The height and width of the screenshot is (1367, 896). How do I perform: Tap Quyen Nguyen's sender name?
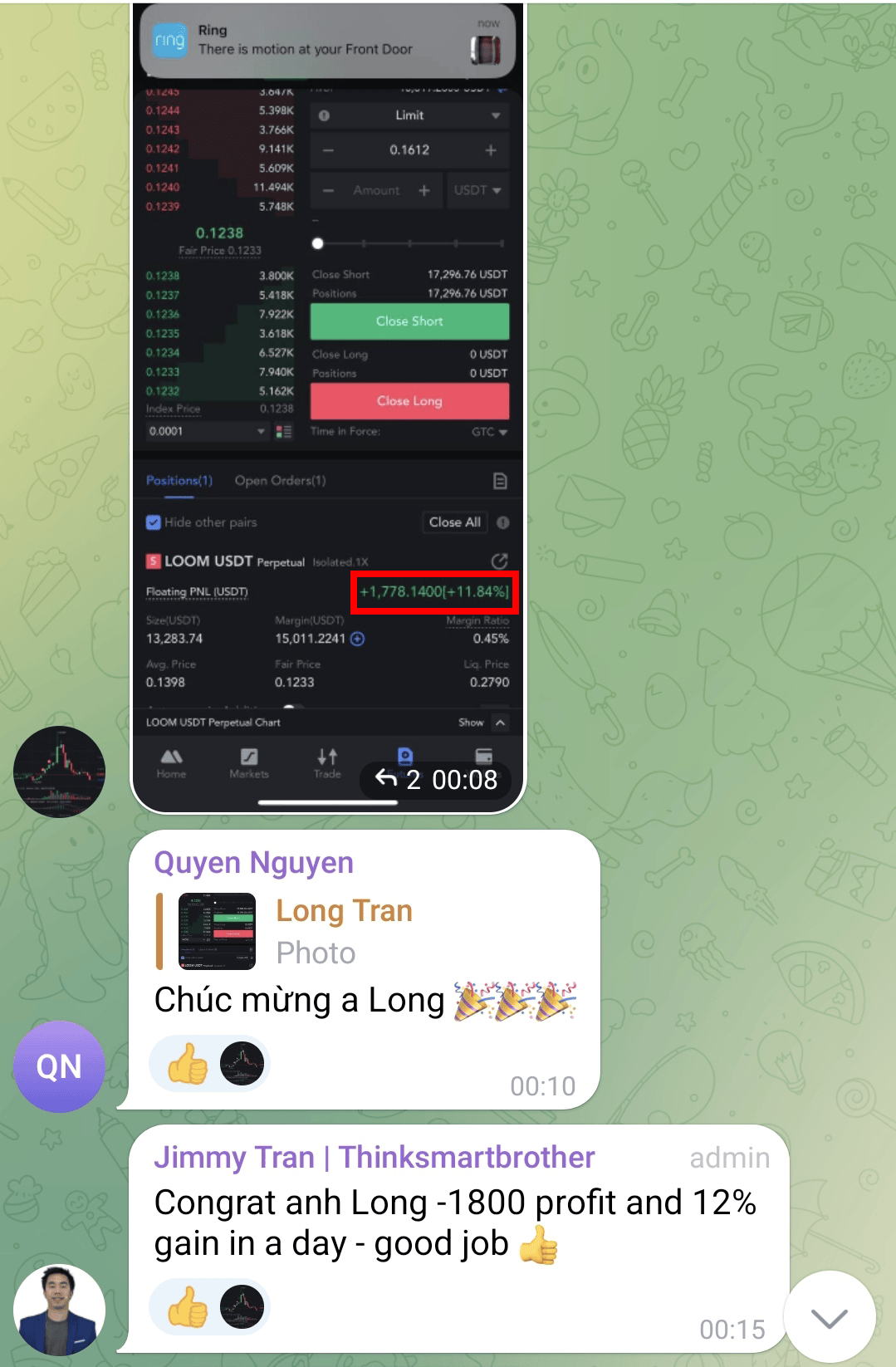pos(253,863)
